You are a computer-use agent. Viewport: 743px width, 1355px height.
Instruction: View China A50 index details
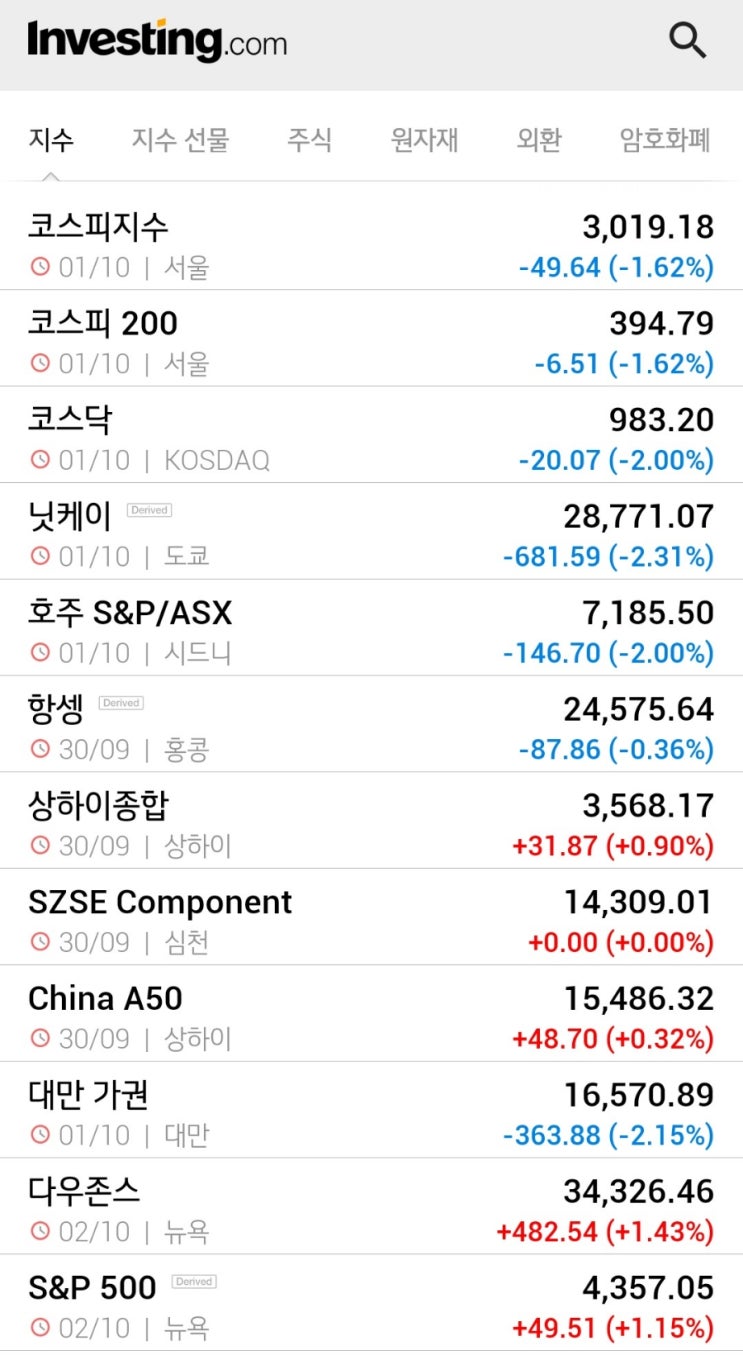[x=371, y=1013]
